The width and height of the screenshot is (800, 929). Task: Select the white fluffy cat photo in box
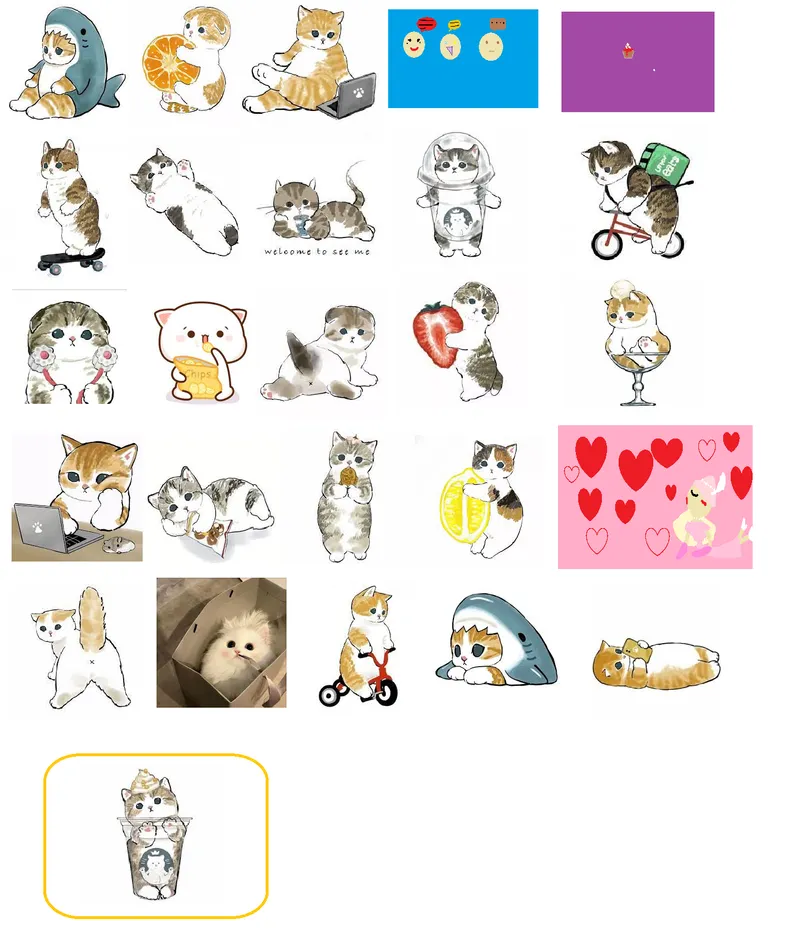pos(221,642)
